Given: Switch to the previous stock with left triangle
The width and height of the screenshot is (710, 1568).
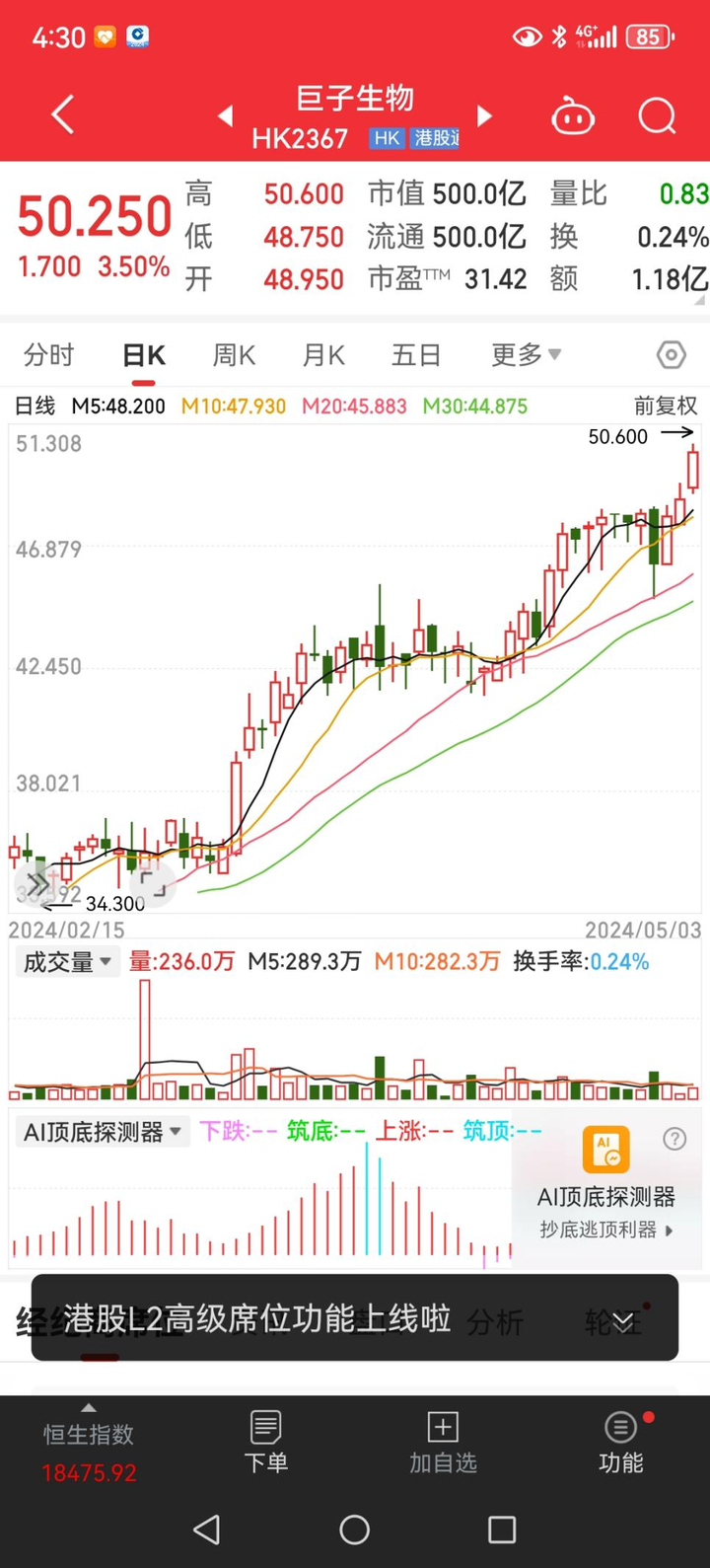Looking at the screenshot, I should click(x=226, y=116).
